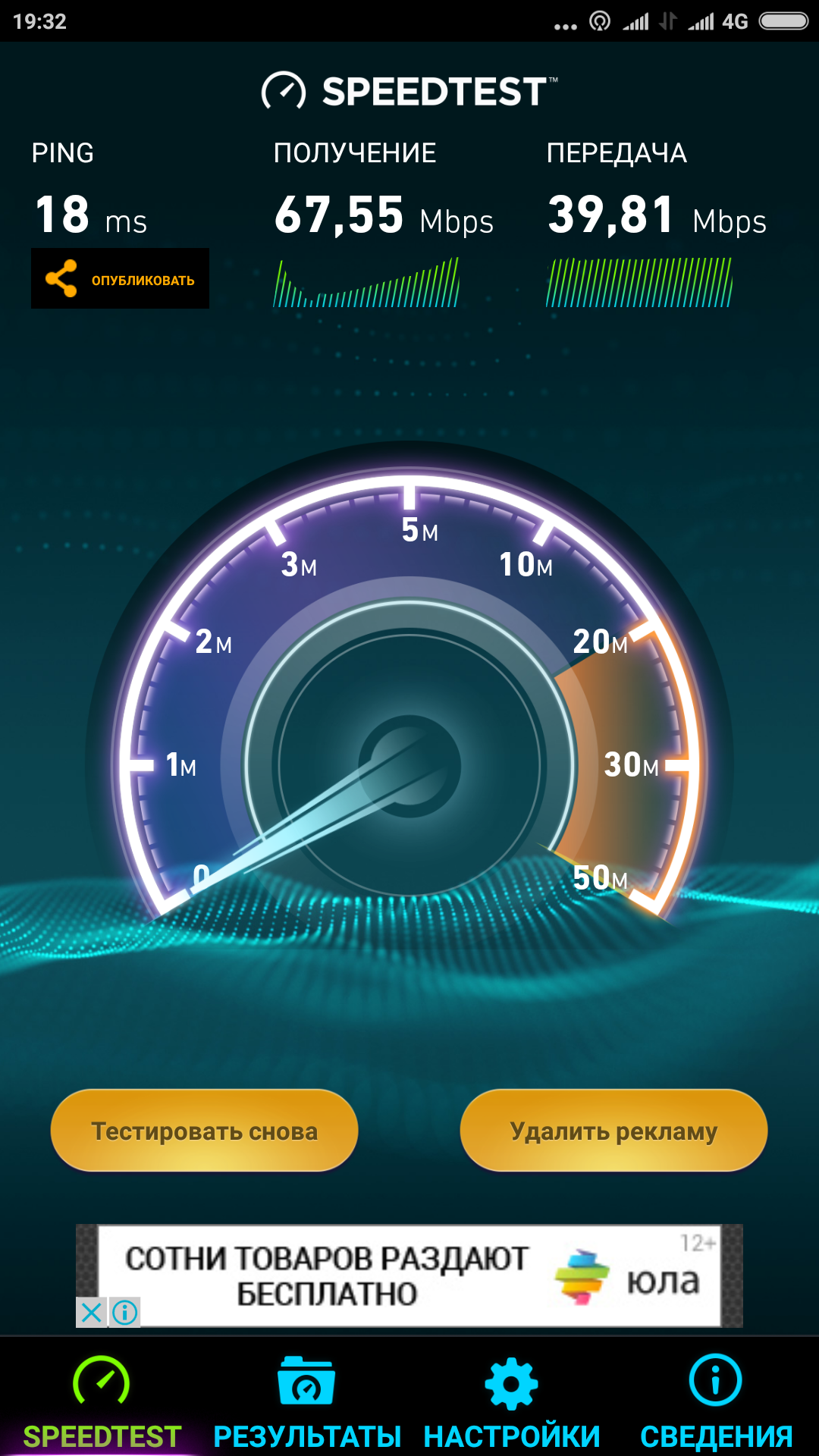Open ad info icon
Viewport: 819px width, 1456px height.
125,1312
